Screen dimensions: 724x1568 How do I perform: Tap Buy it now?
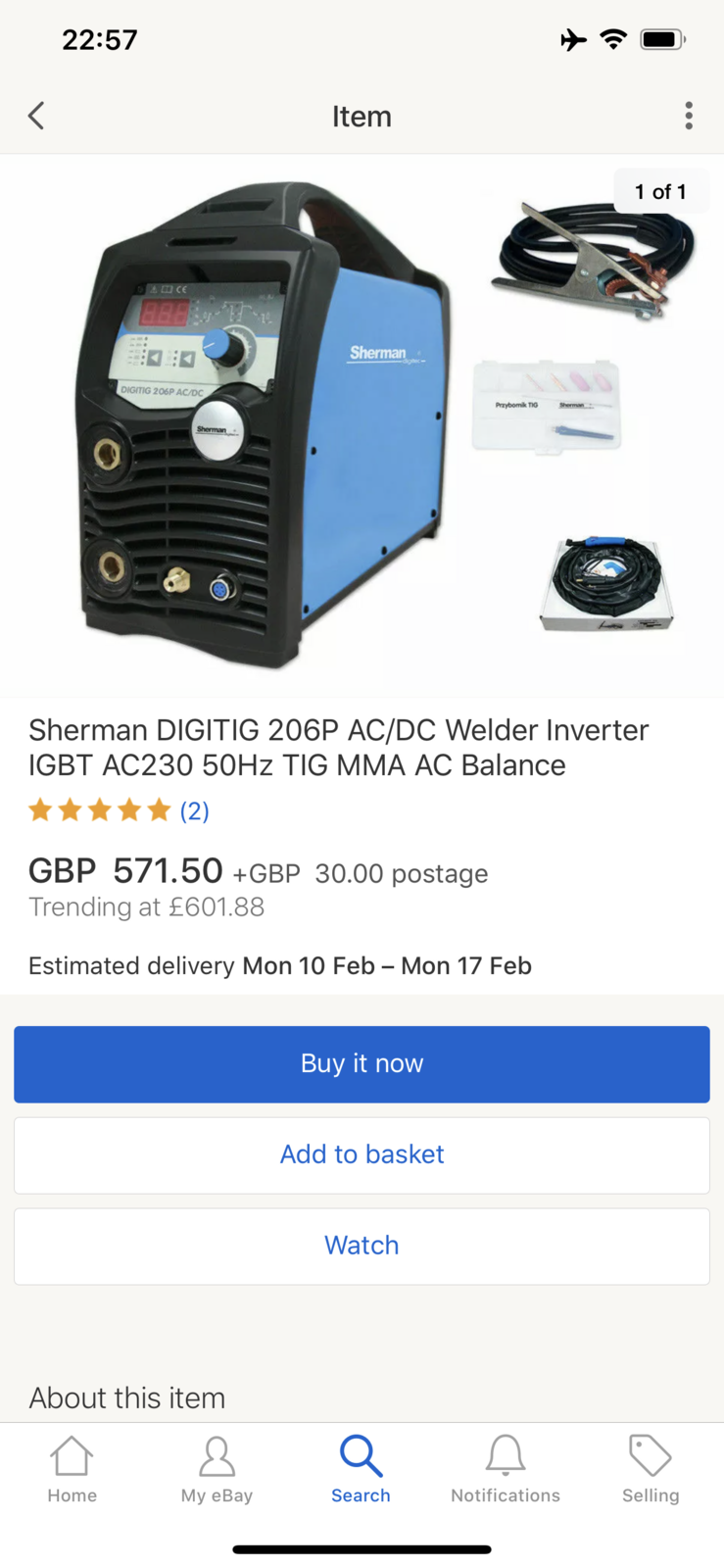362,1064
